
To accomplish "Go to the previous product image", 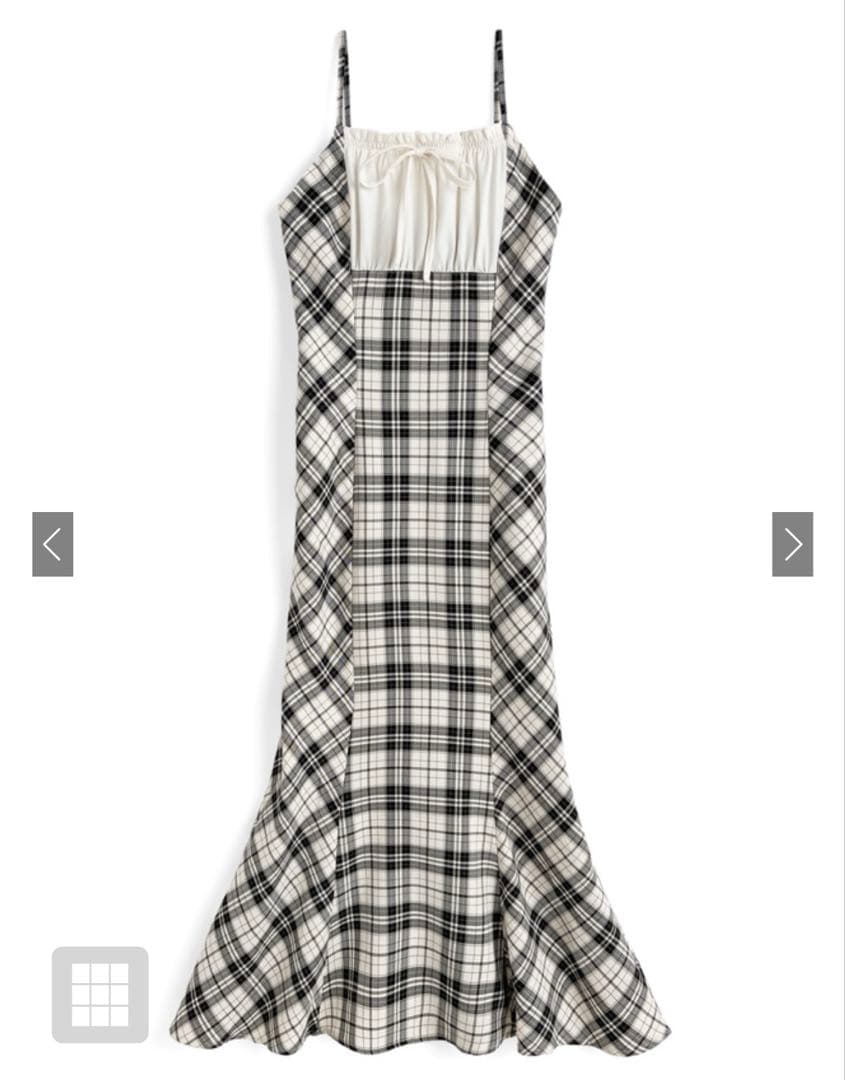I will pos(52,544).
